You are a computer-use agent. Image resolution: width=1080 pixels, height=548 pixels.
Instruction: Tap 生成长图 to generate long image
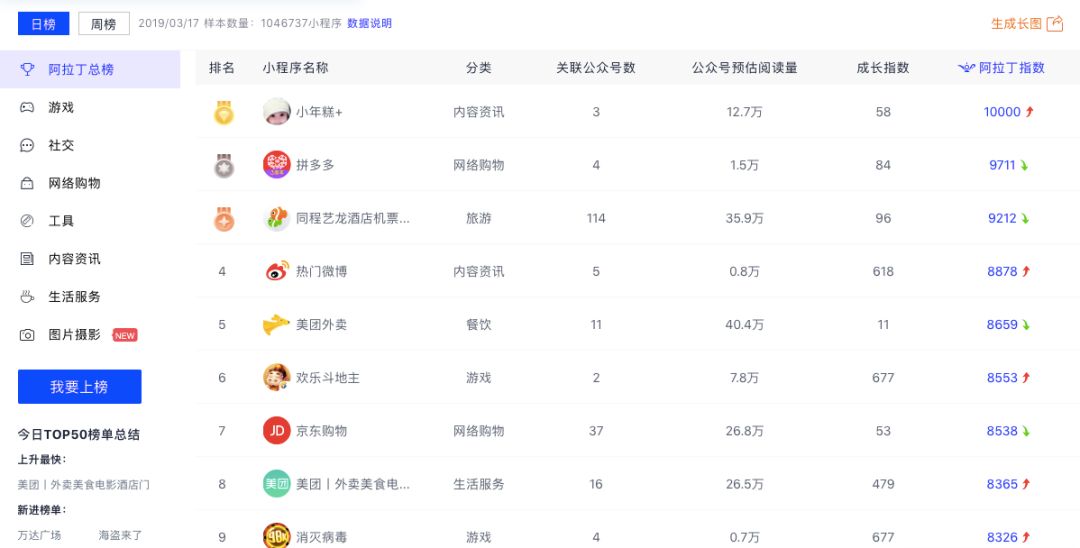tap(1026, 24)
